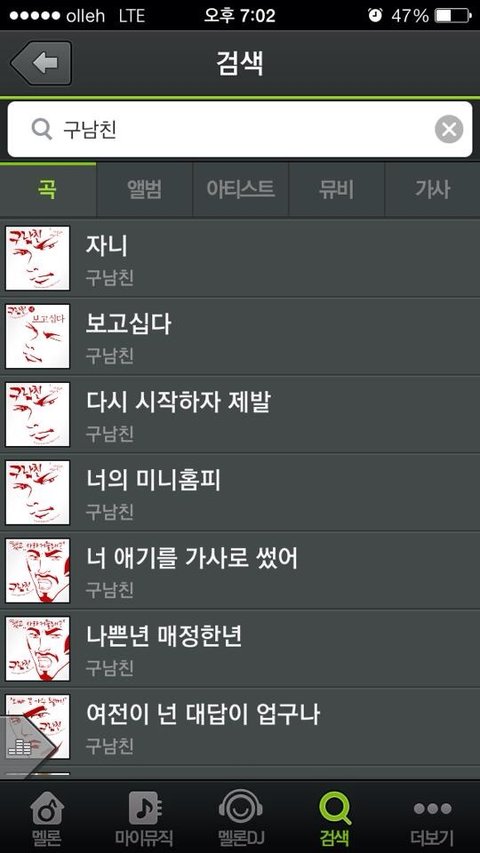Select the song 너 얘기를 가사로 썼어

pos(240,571)
